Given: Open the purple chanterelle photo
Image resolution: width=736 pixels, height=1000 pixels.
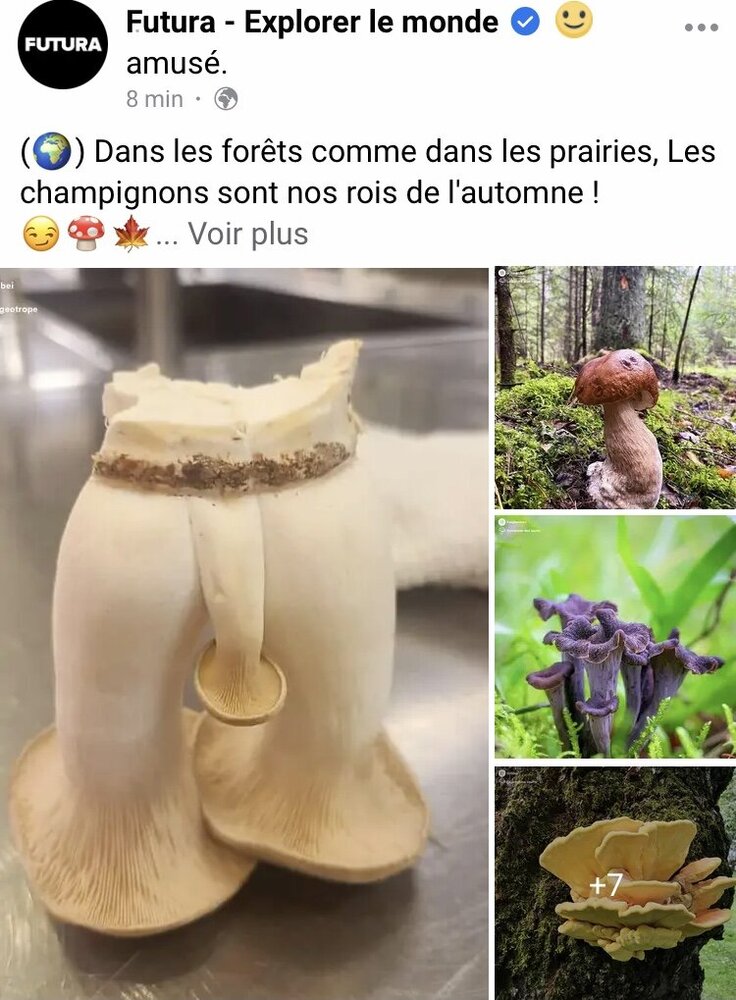Looking at the screenshot, I should [614, 636].
